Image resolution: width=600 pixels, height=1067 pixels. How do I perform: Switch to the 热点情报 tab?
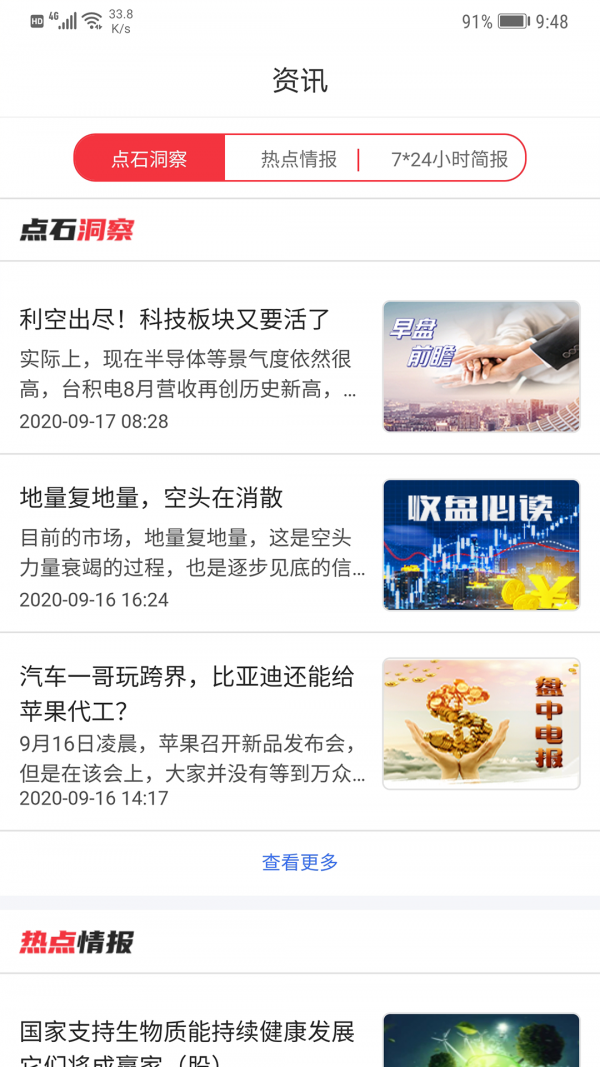299,159
